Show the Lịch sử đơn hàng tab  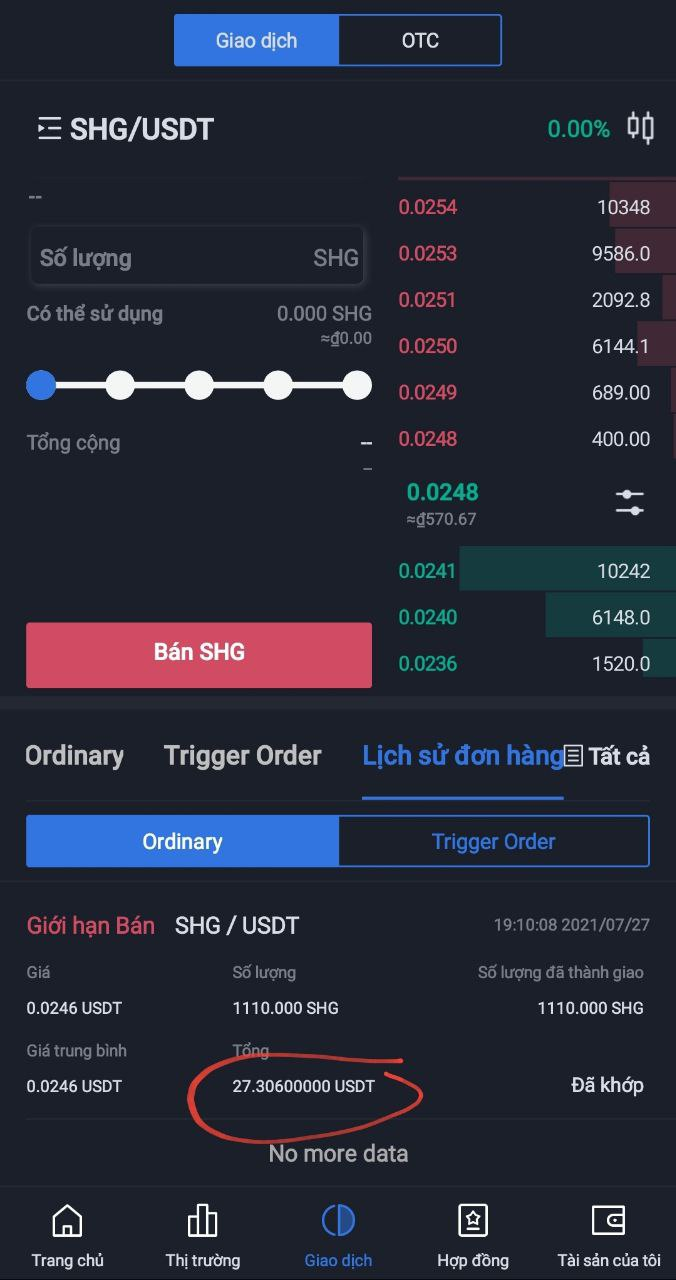click(462, 756)
